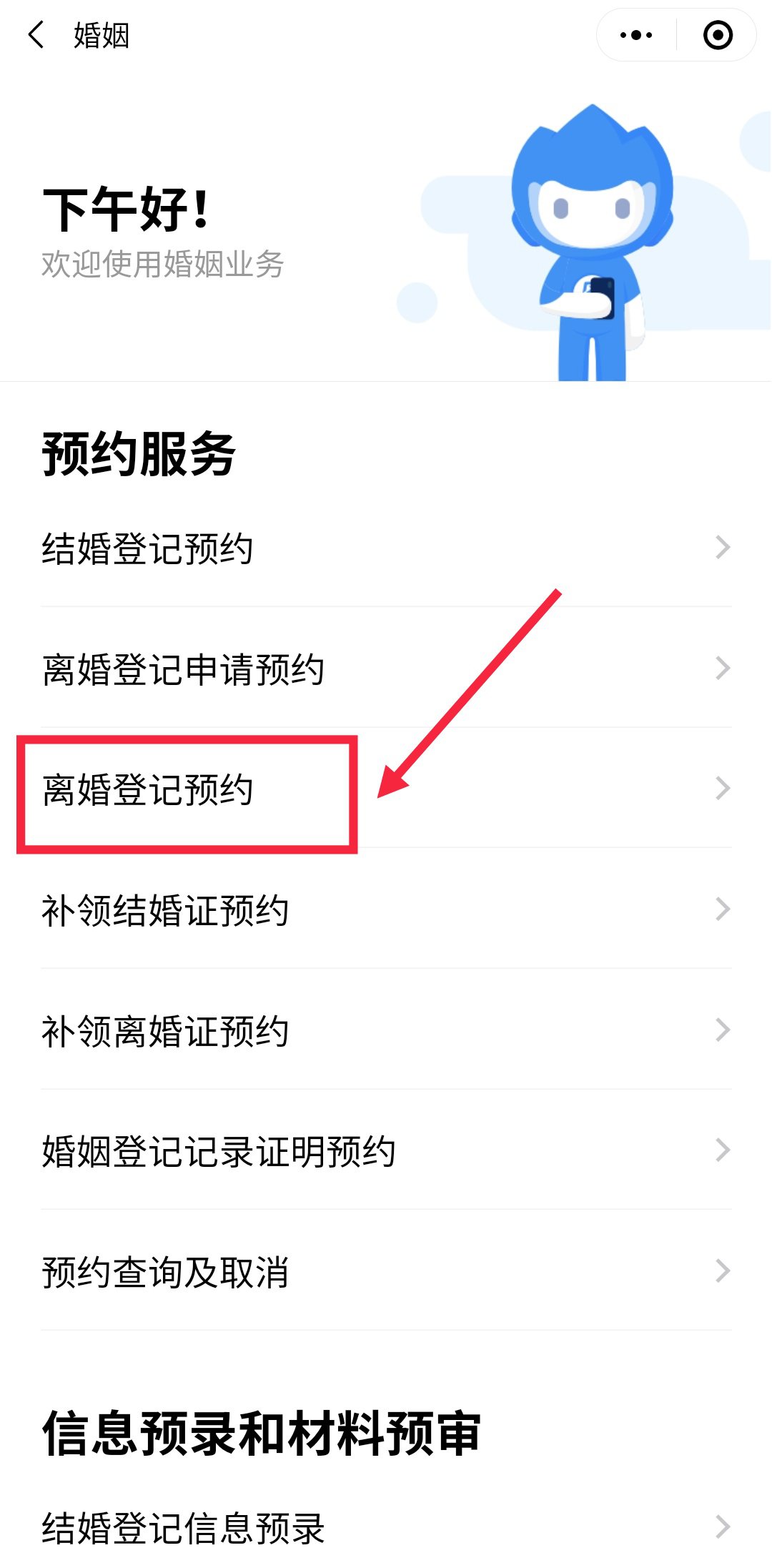View 预约查询及取消
Viewport: 772px width, 1568px height.
[386, 1272]
